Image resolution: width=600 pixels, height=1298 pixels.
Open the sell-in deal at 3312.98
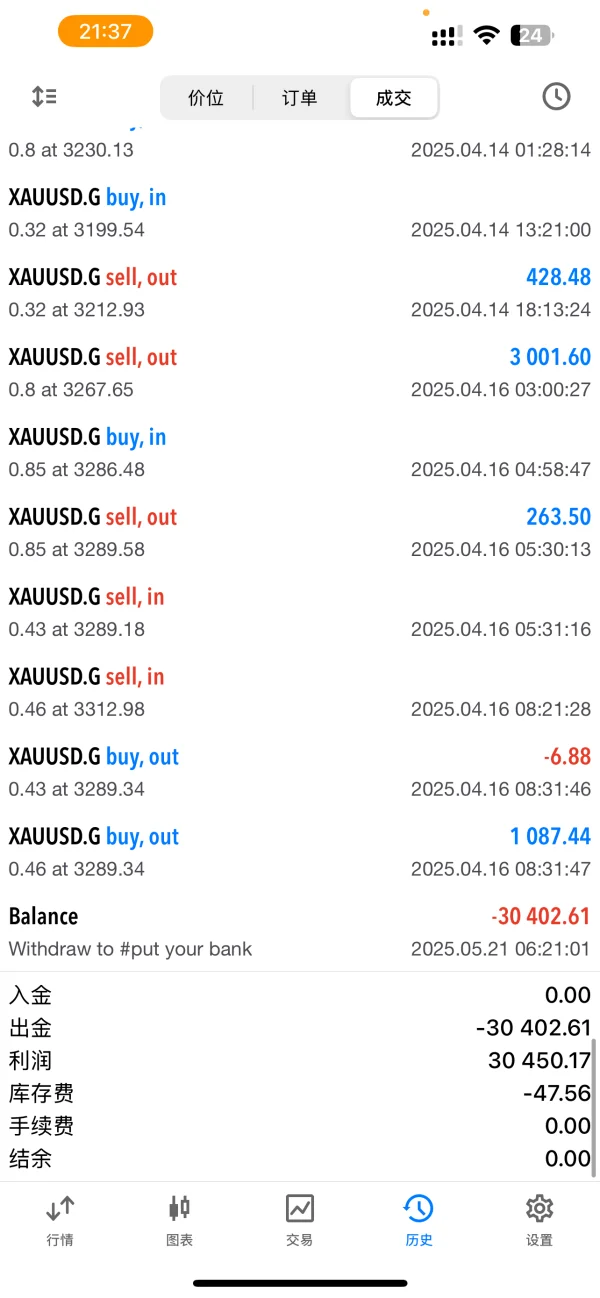(300, 692)
